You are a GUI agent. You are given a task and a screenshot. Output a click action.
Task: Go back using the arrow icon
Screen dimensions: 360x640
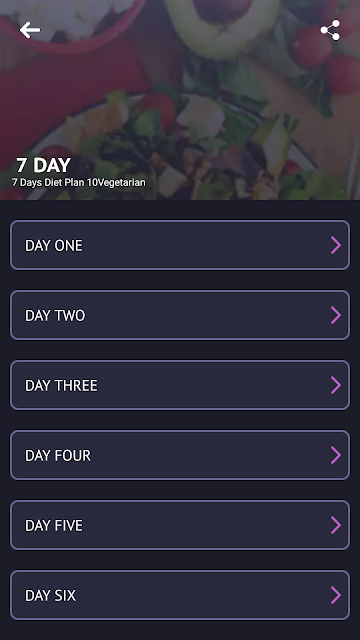(x=30, y=30)
